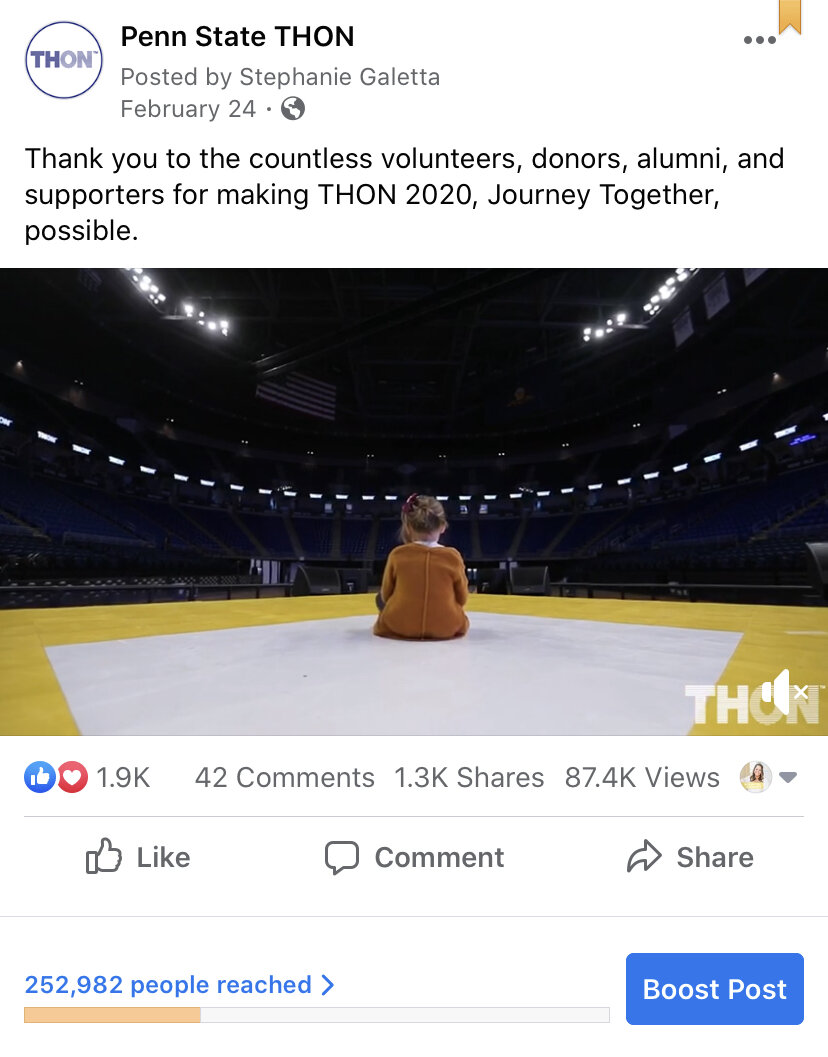
Task: Open the 42 Comments list
Action: pos(284,777)
